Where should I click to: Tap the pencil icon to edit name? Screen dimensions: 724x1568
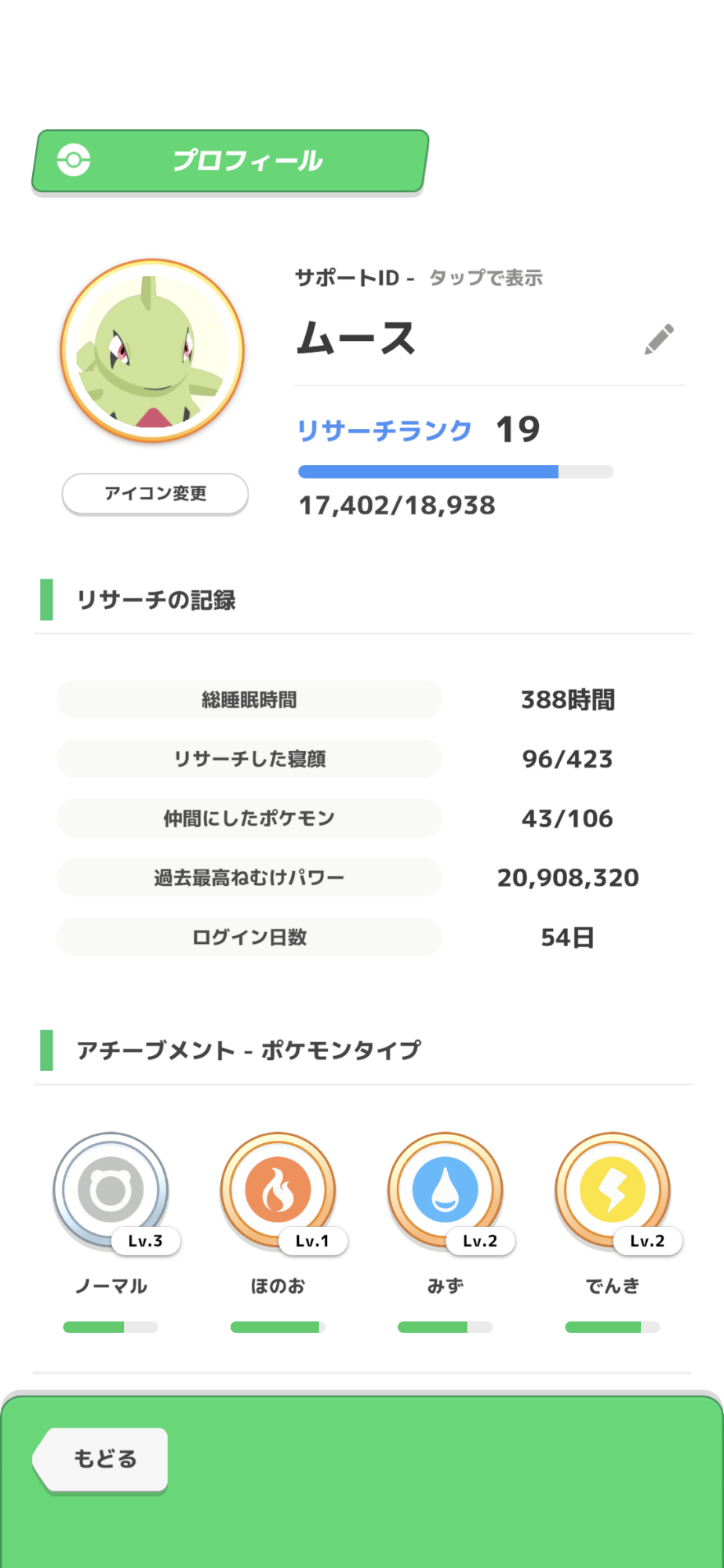click(659, 339)
